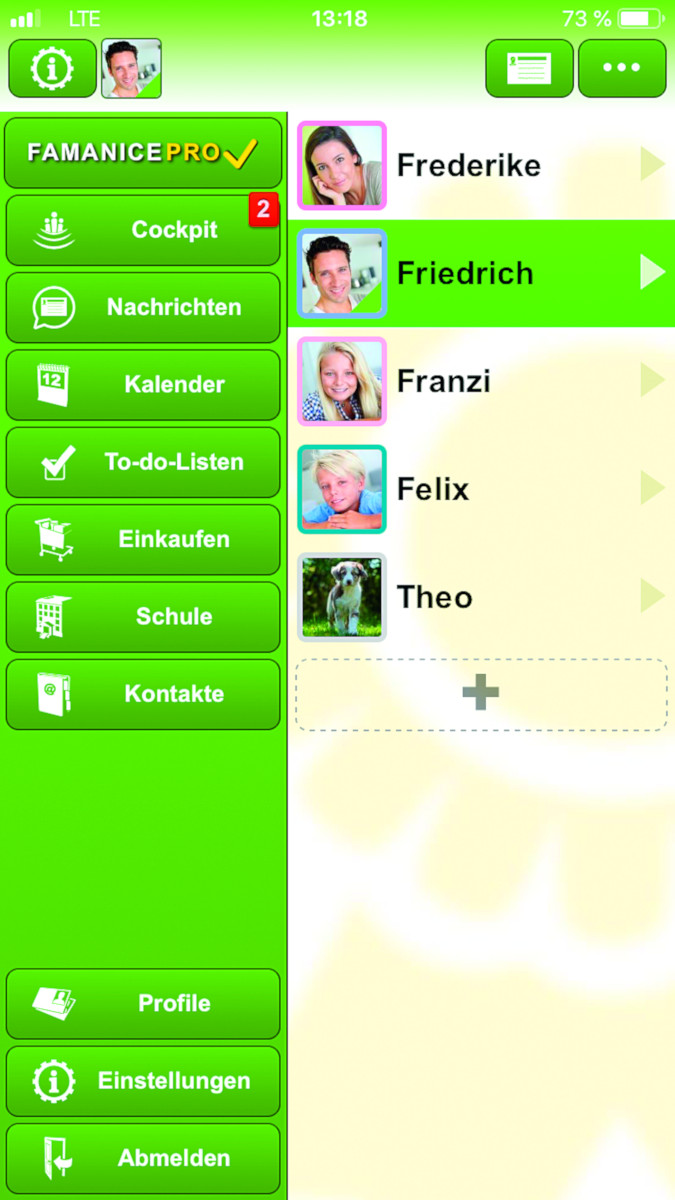Open Felix's profile row
The height and width of the screenshot is (1200, 675).
tap(481, 489)
